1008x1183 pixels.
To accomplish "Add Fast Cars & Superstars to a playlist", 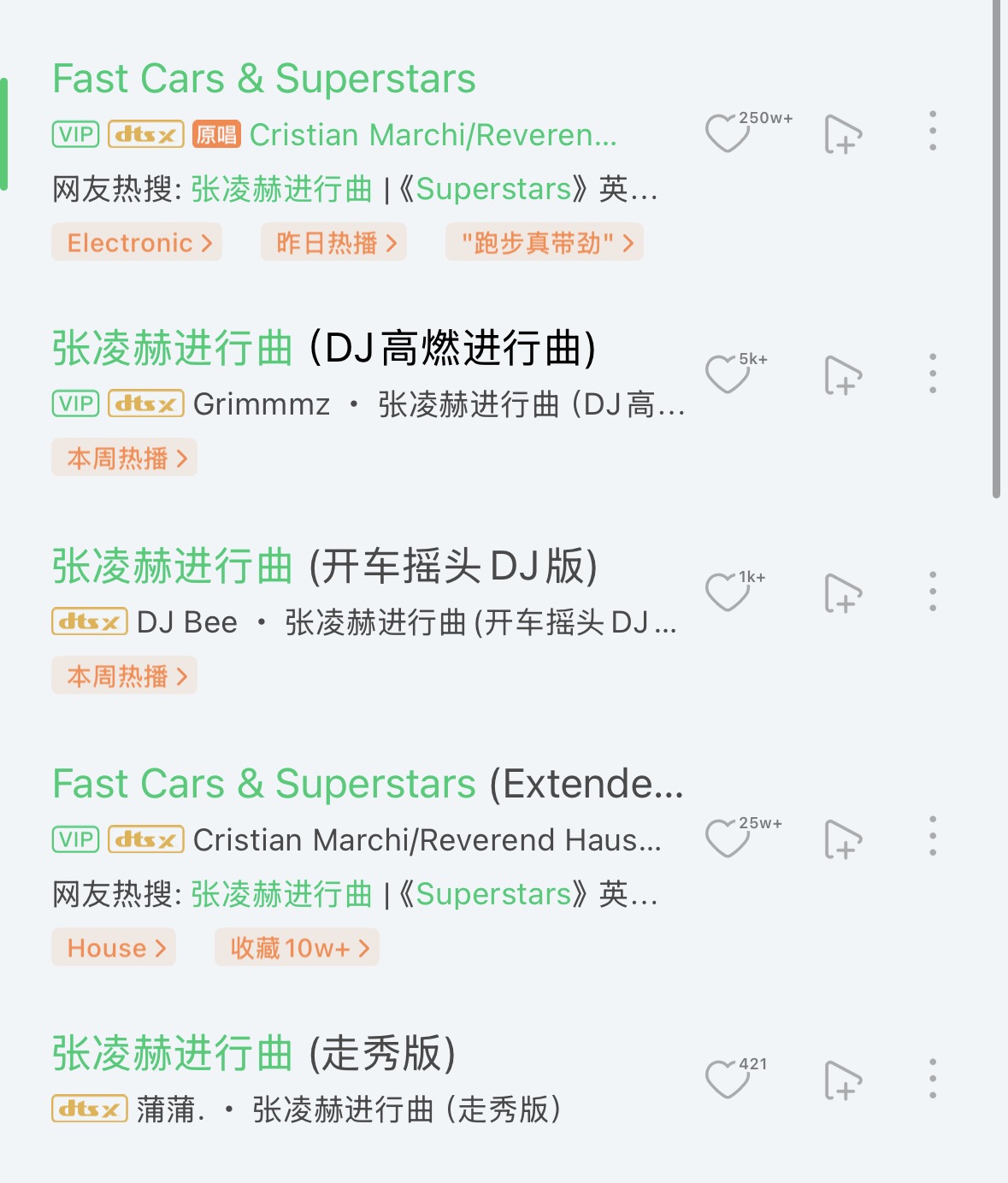I will click(x=843, y=134).
